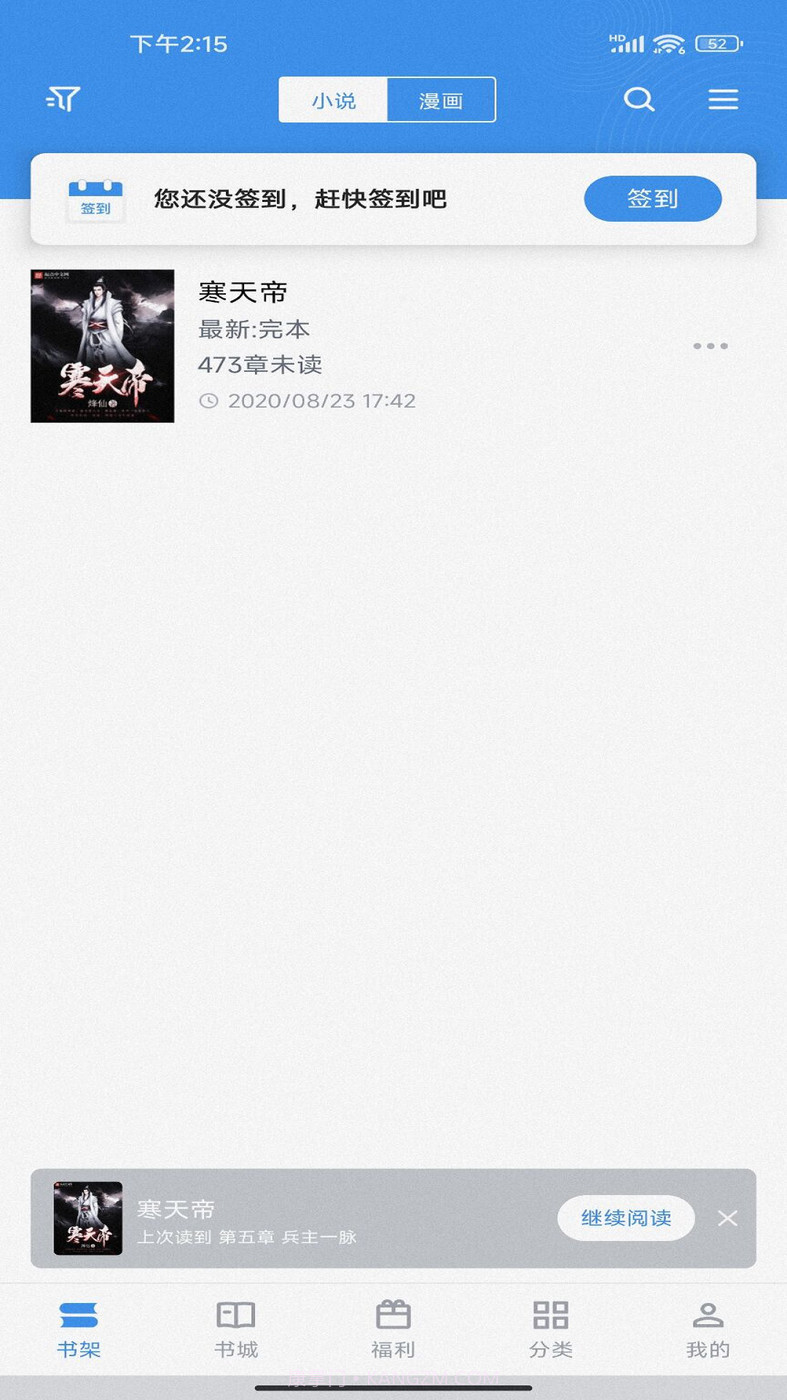Click the 签到 sign-in button
This screenshot has height=1400, width=787.
pyautogui.click(x=652, y=198)
